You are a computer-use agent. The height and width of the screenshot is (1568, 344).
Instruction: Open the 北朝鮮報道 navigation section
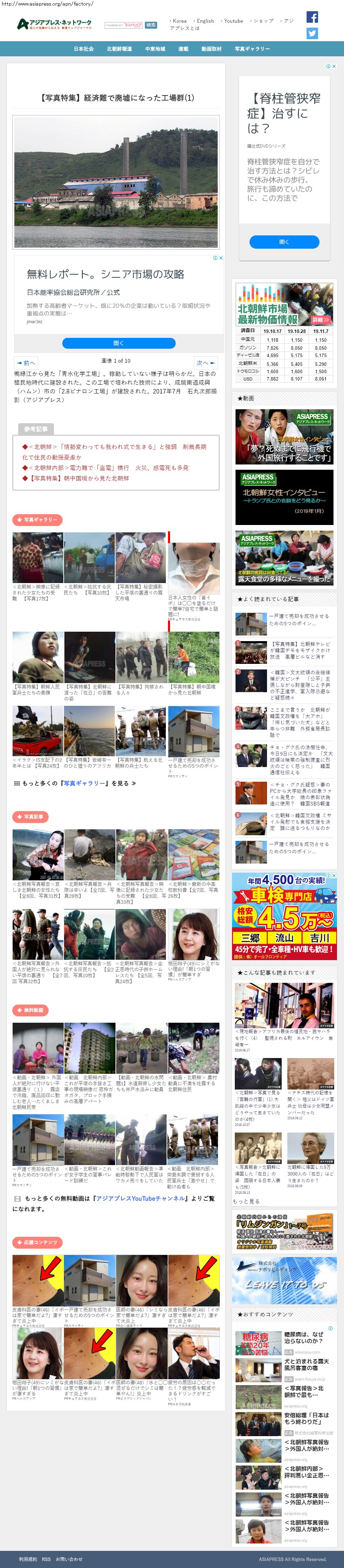(119, 49)
